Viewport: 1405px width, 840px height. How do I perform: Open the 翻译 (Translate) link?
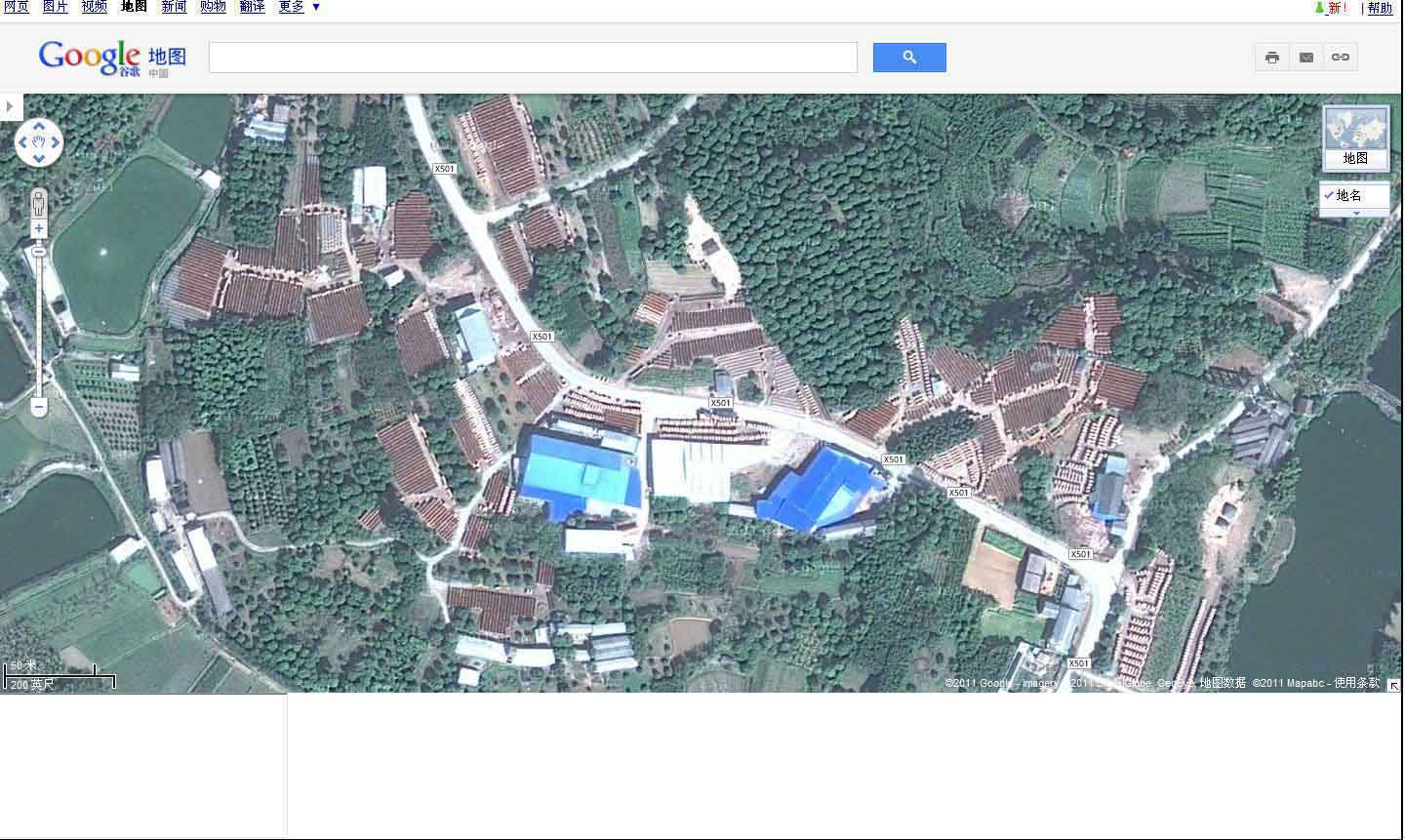click(x=252, y=7)
